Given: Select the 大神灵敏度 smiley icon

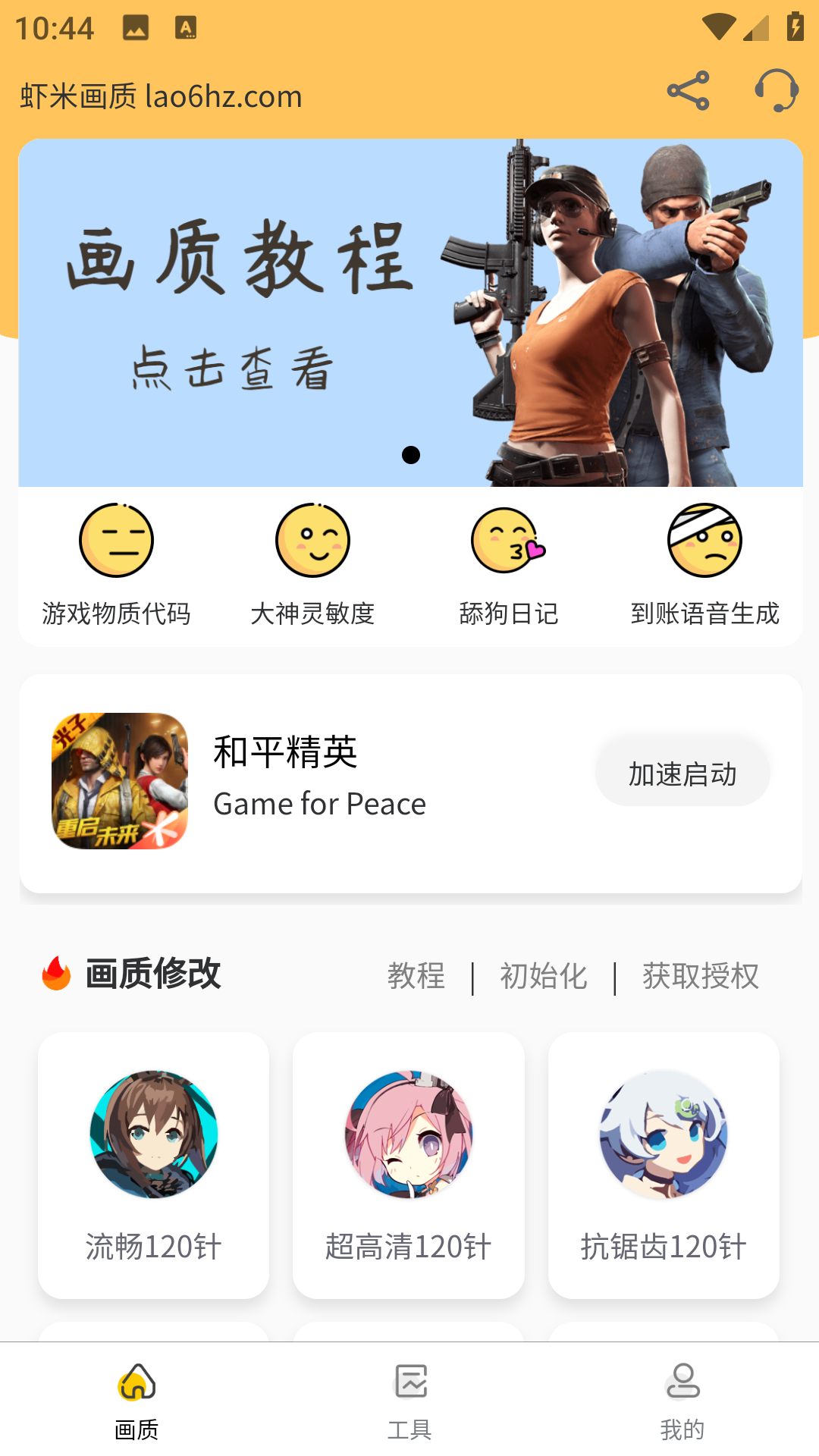Looking at the screenshot, I should [312, 540].
